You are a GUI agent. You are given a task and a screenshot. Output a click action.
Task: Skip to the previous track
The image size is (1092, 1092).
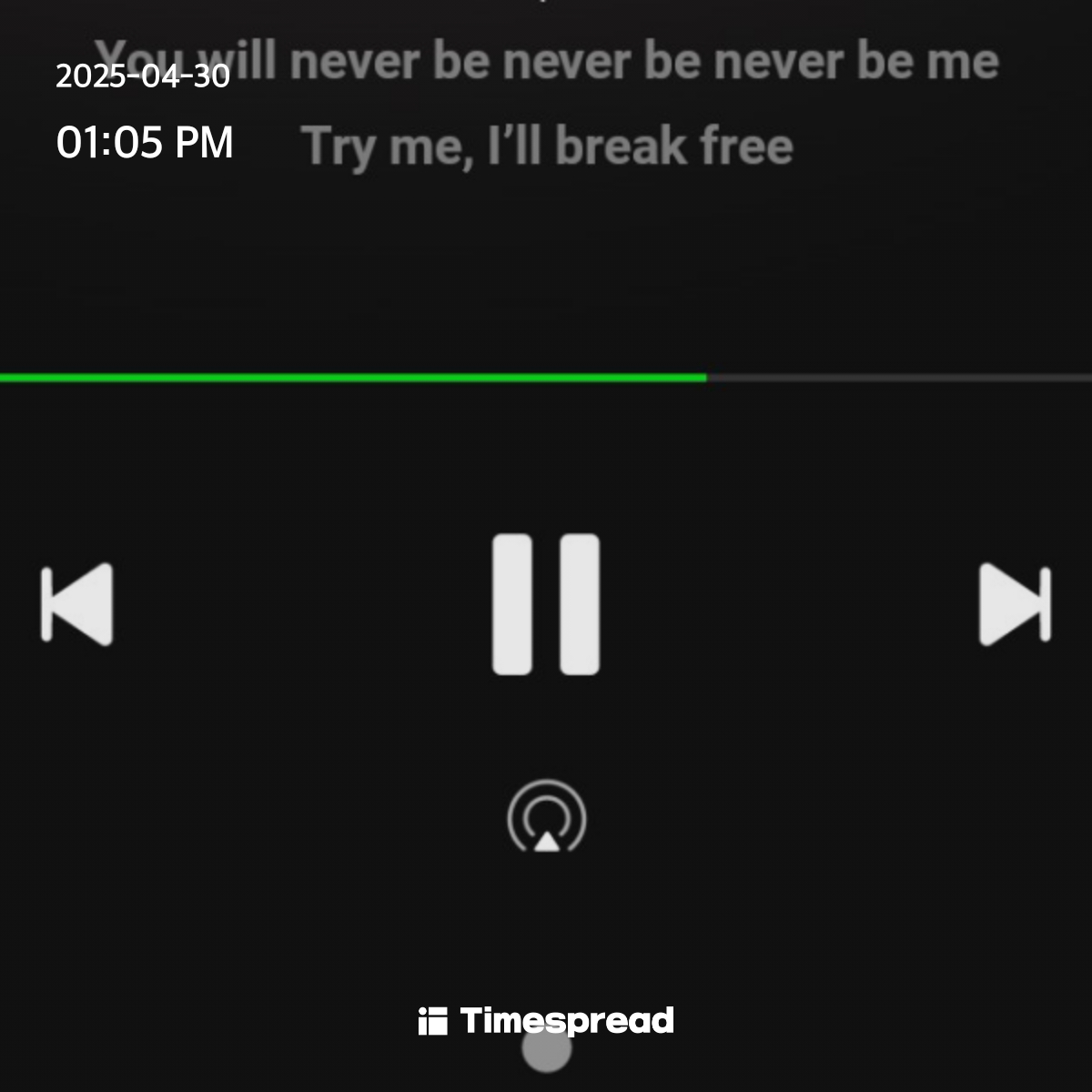[77, 604]
